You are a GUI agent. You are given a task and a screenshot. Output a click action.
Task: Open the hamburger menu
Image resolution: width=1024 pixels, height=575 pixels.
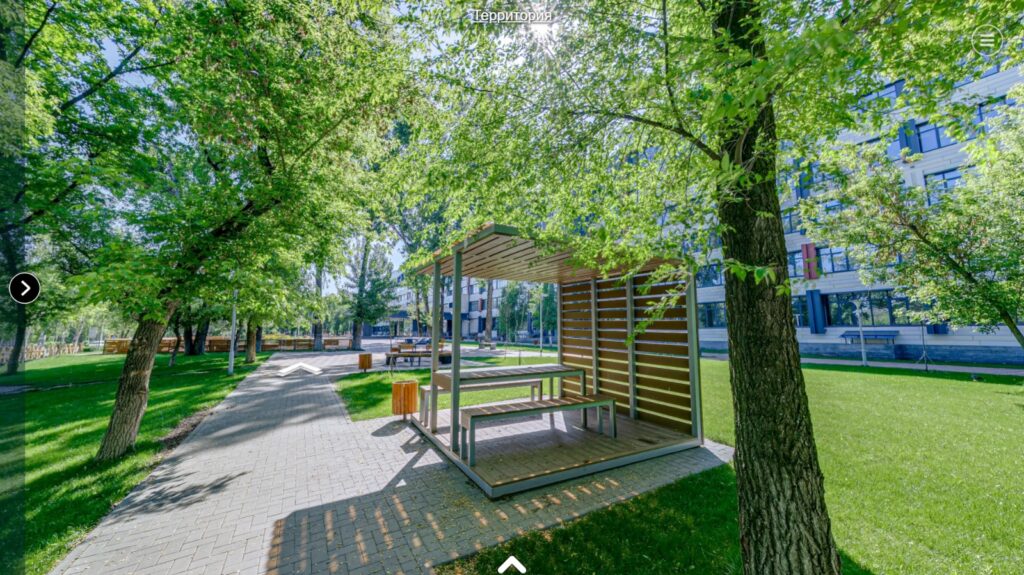[x=987, y=40]
